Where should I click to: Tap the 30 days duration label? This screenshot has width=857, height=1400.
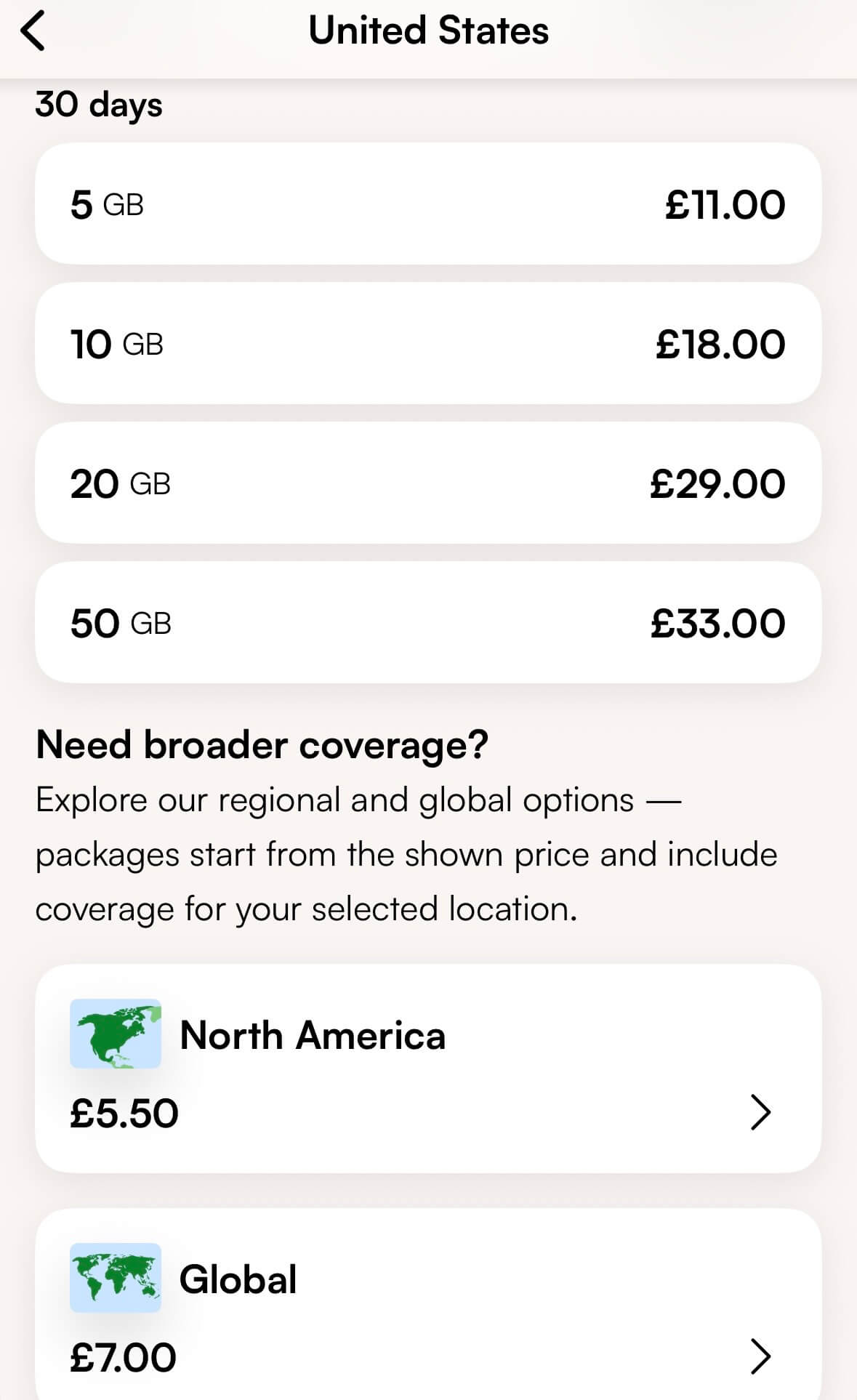pyautogui.click(x=99, y=103)
